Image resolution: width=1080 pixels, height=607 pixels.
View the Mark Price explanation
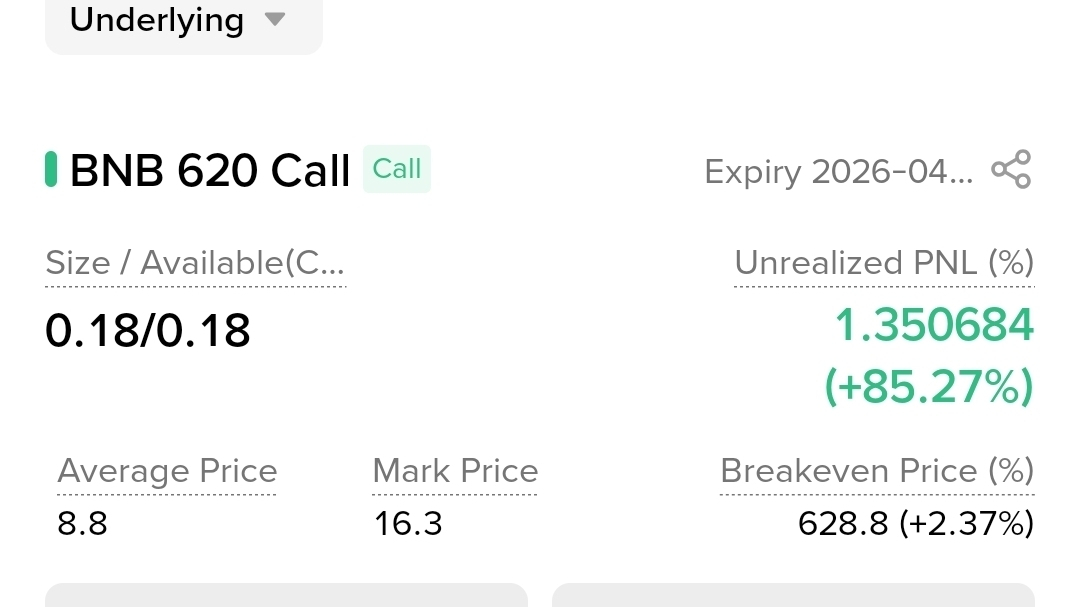tap(455, 471)
